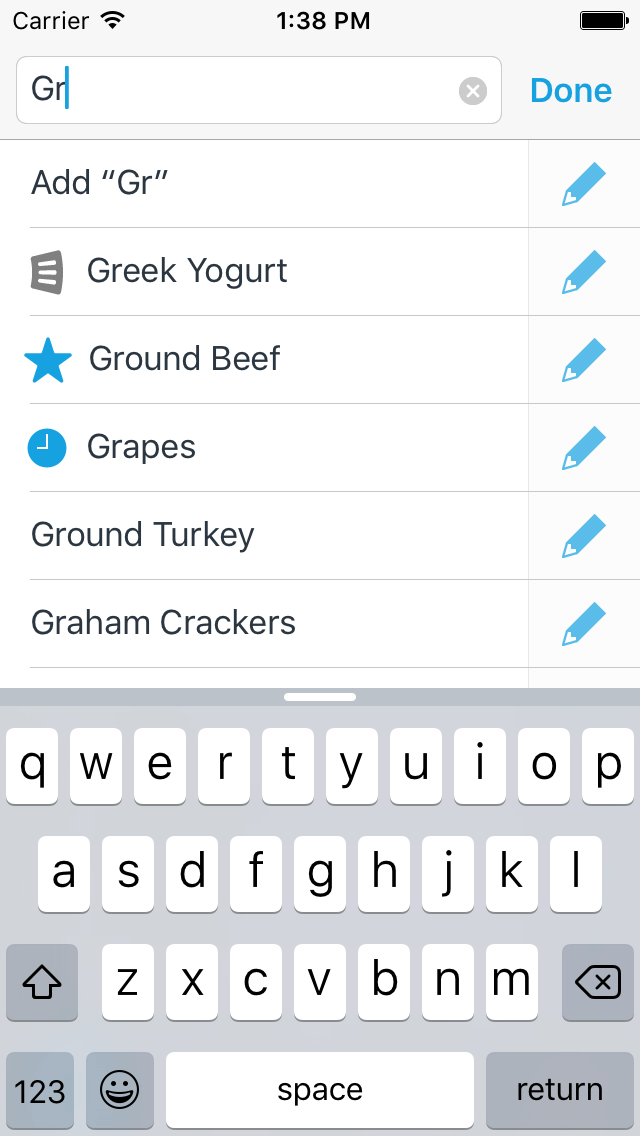Select Ground Beef suggestion
640x1136 pixels.
point(264,359)
